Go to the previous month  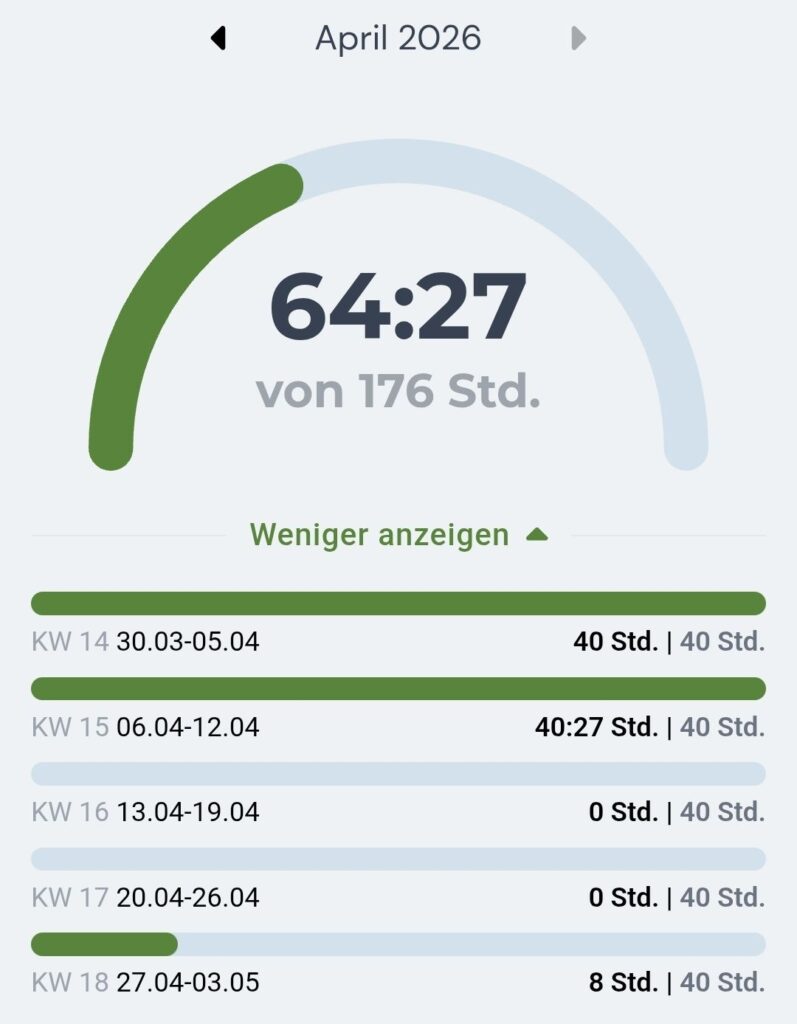tap(218, 38)
